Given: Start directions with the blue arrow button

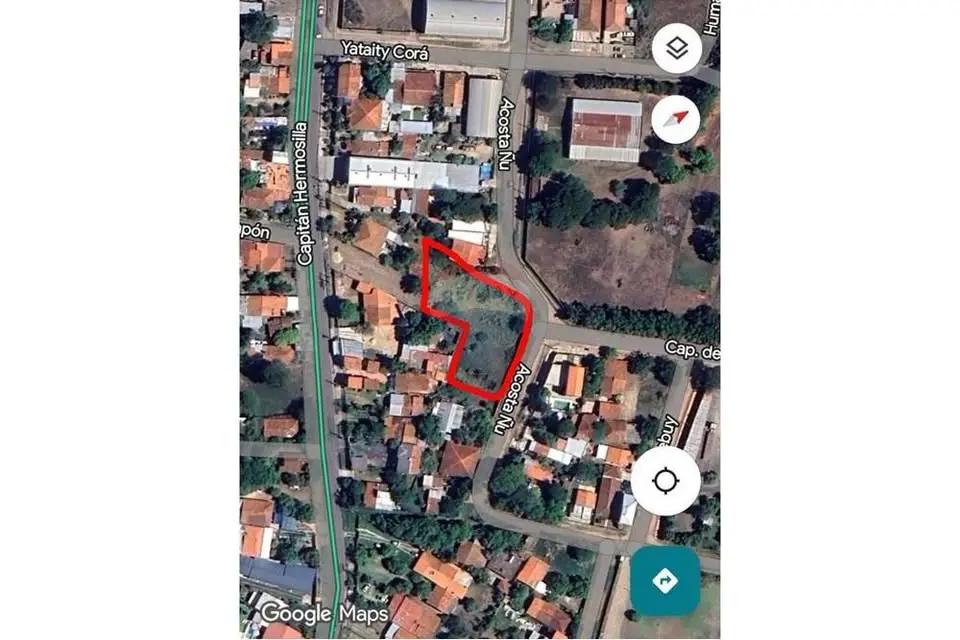Looking at the screenshot, I should point(665,581).
